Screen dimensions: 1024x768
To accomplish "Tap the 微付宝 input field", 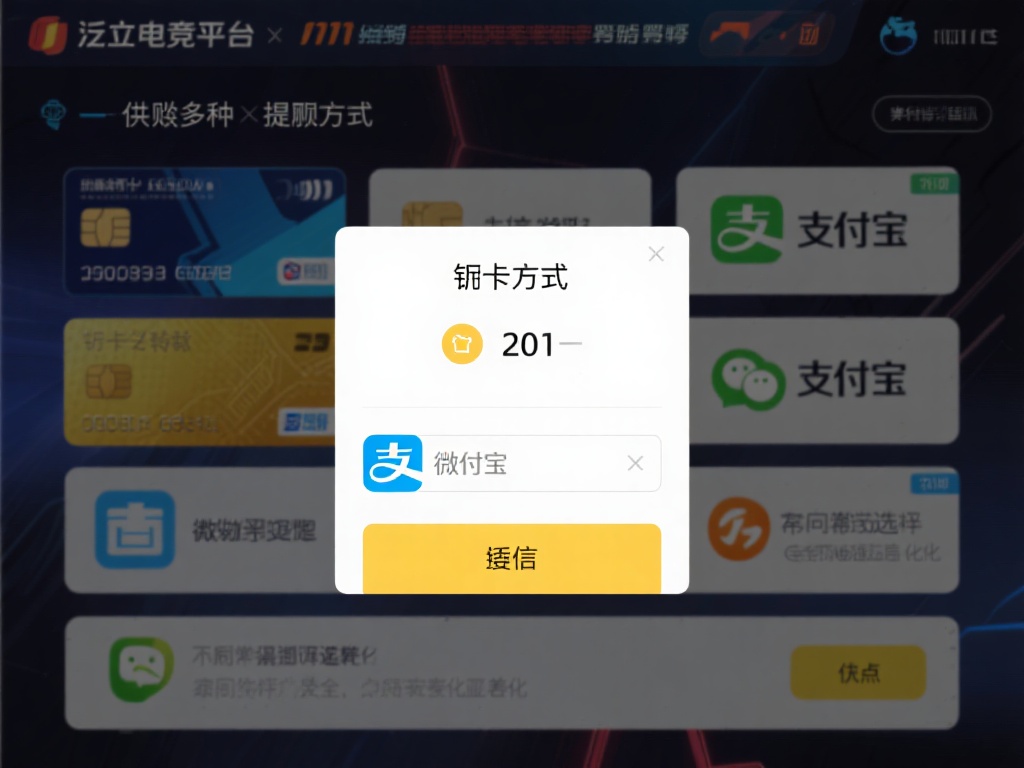I will pyautogui.click(x=520, y=463).
